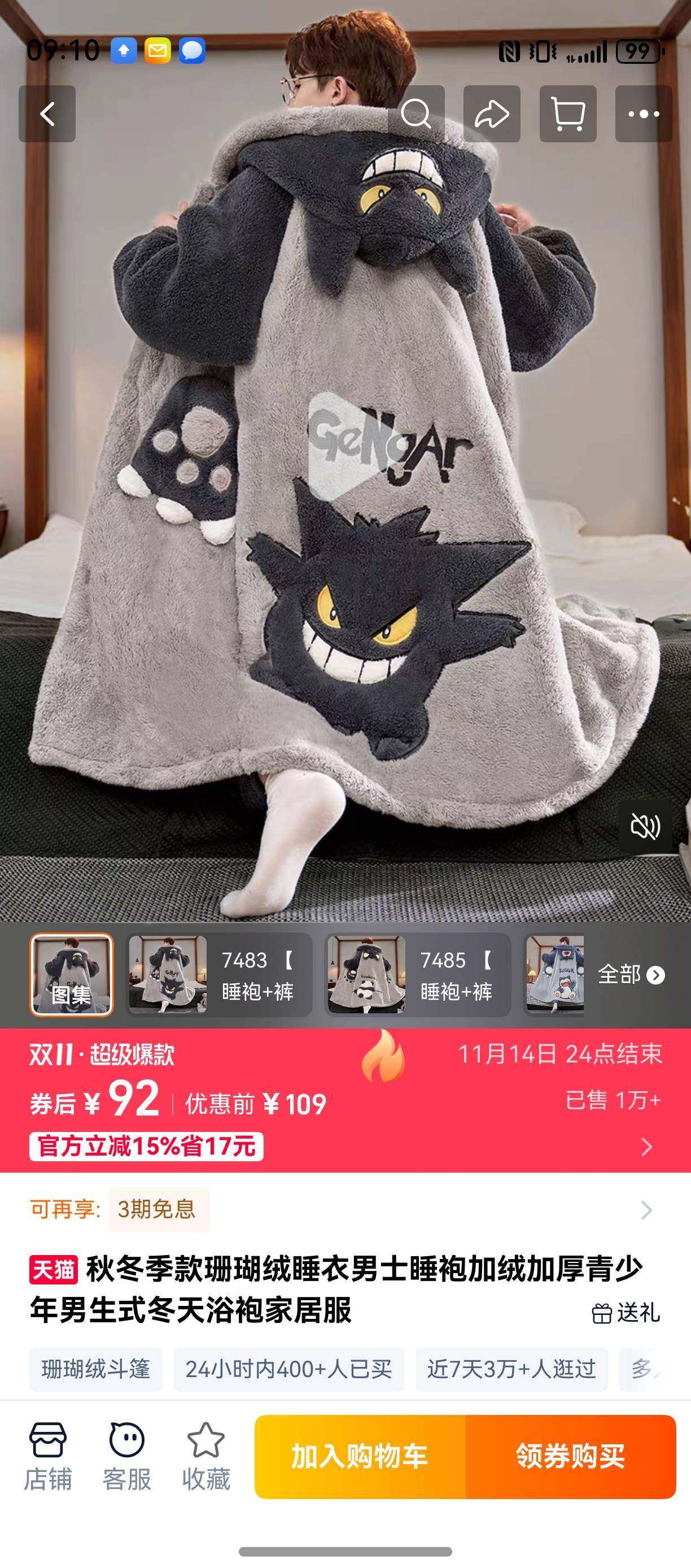The width and height of the screenshot is (691, 1568).
Task: Add item to 收藏 favorites
Action: 205,1456
